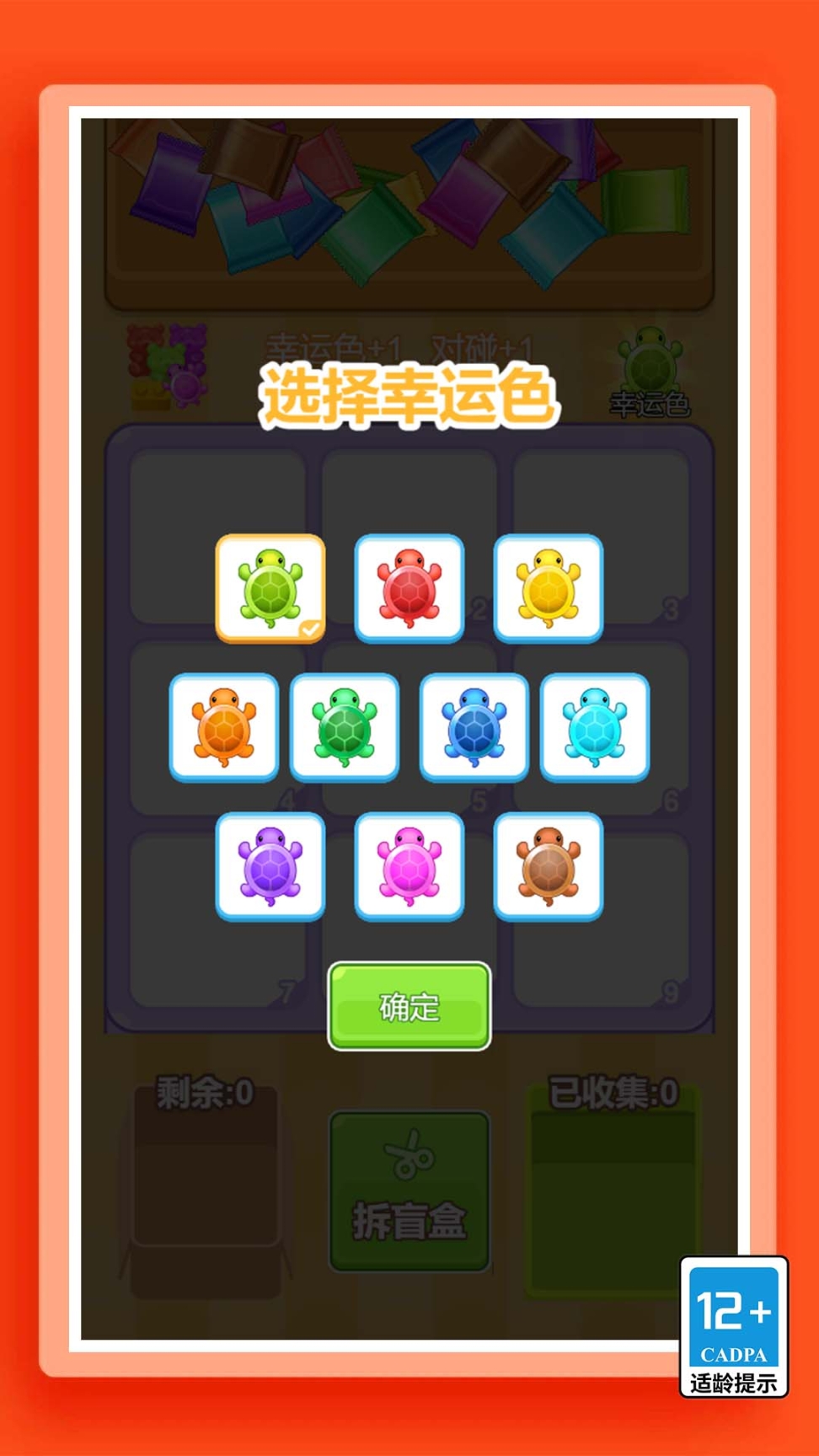Select the light green turtle color
819x1456 pixels.
(x=270, y=588)
